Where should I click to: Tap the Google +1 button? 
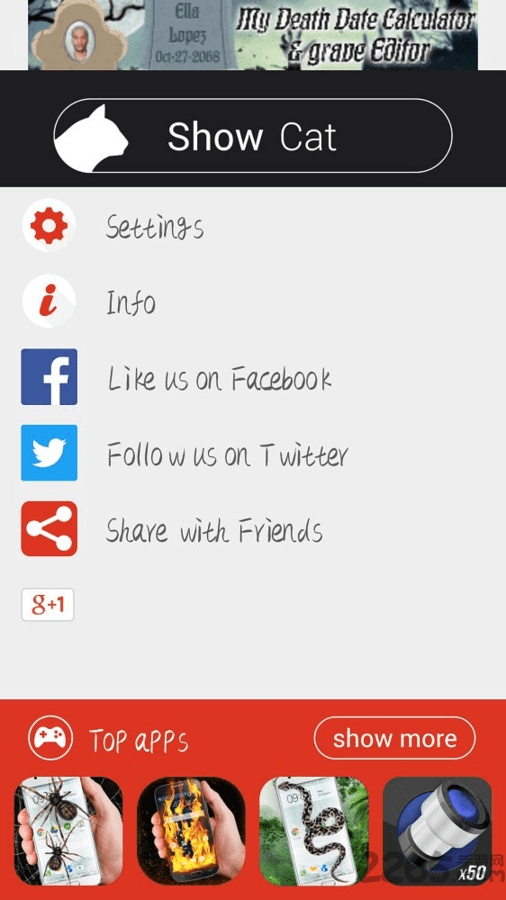tap(48, 605)
